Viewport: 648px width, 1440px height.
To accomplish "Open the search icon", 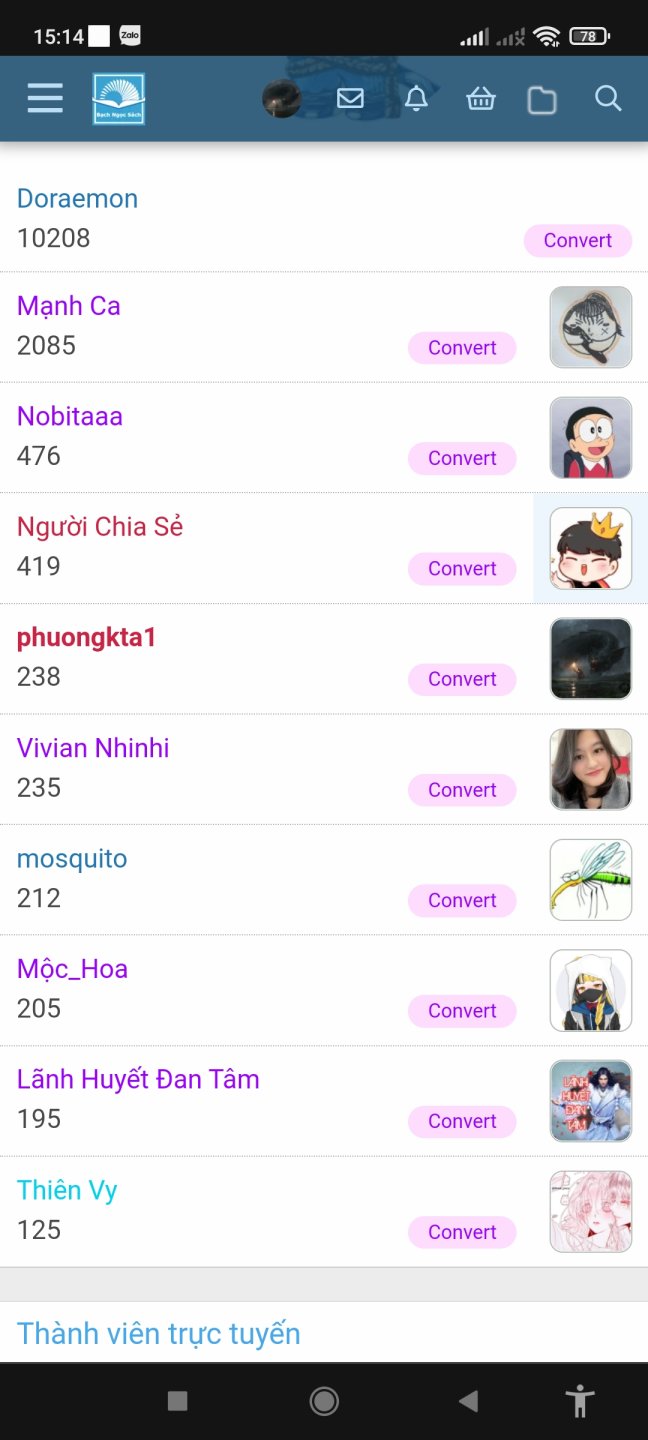I will (608, 99).
